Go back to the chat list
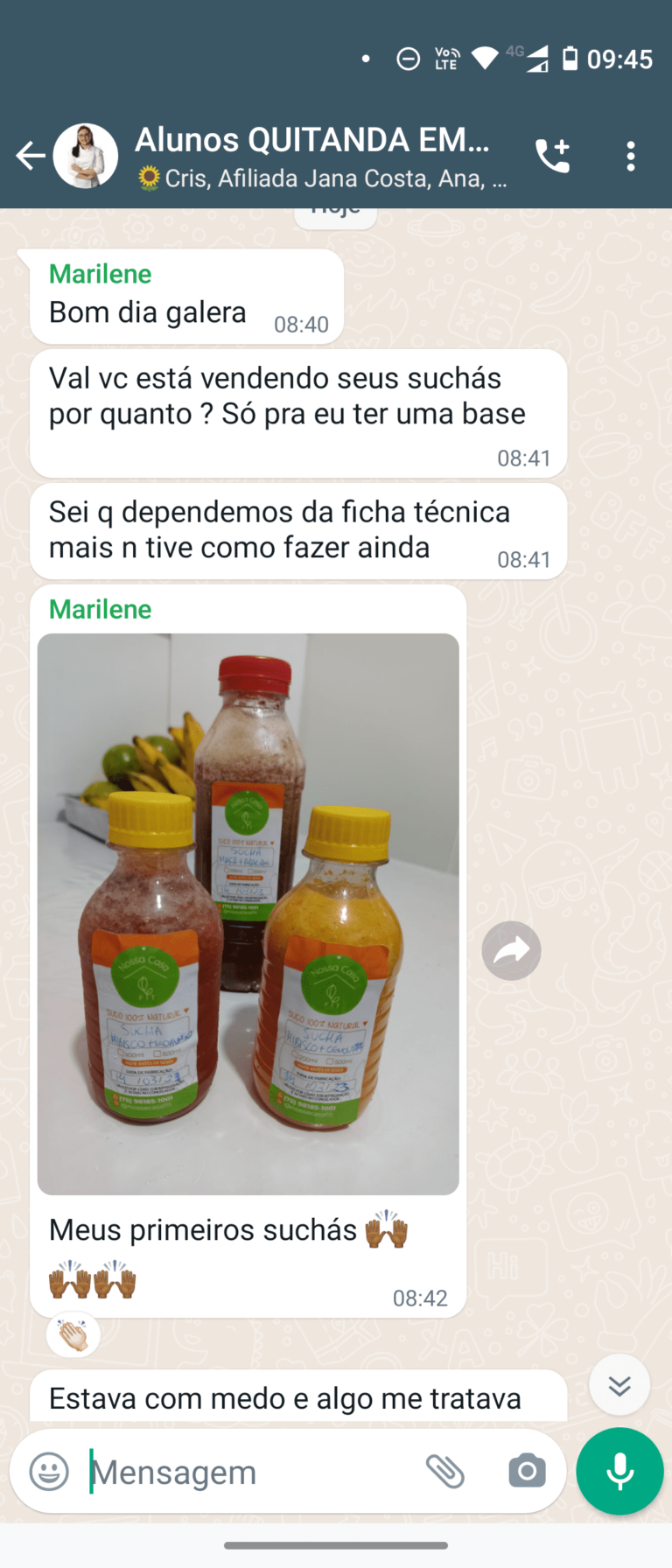This screenshot has height=1568, width=672. pos(30,157)
